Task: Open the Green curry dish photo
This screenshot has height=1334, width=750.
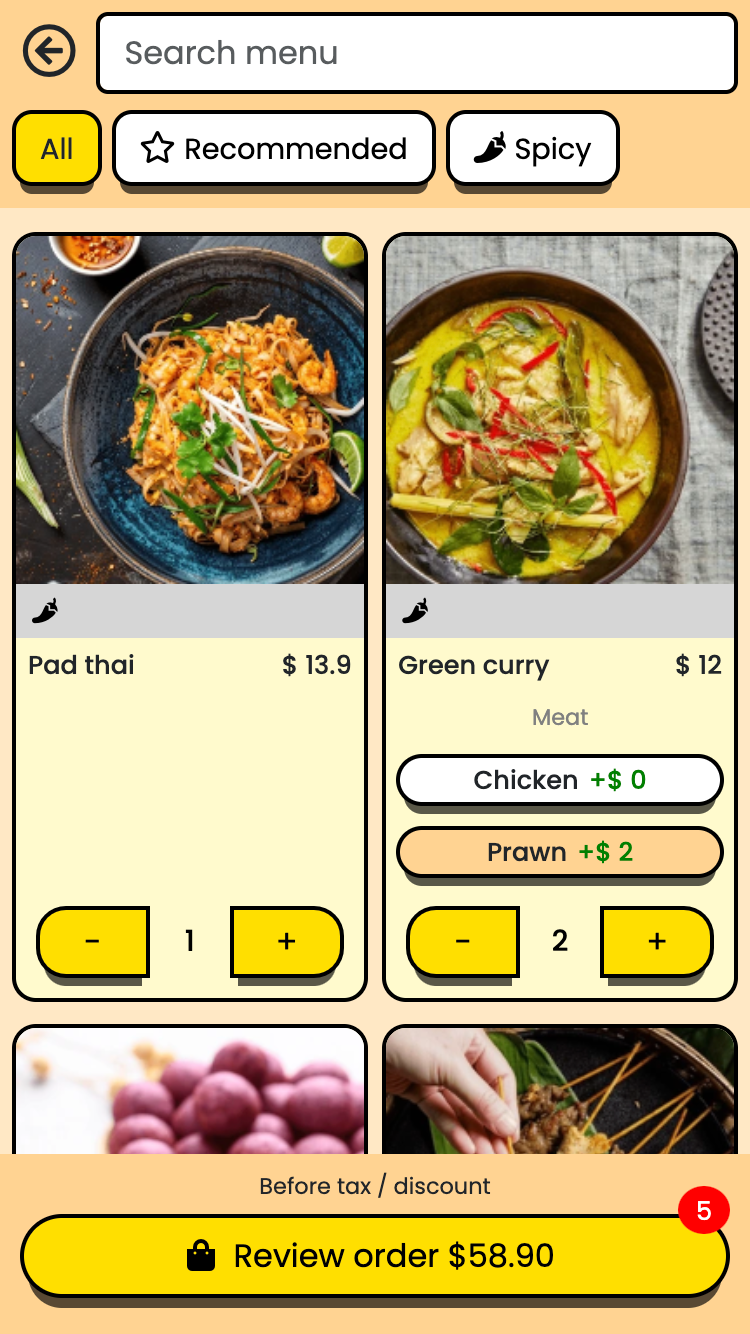Action: pos(560,410)
